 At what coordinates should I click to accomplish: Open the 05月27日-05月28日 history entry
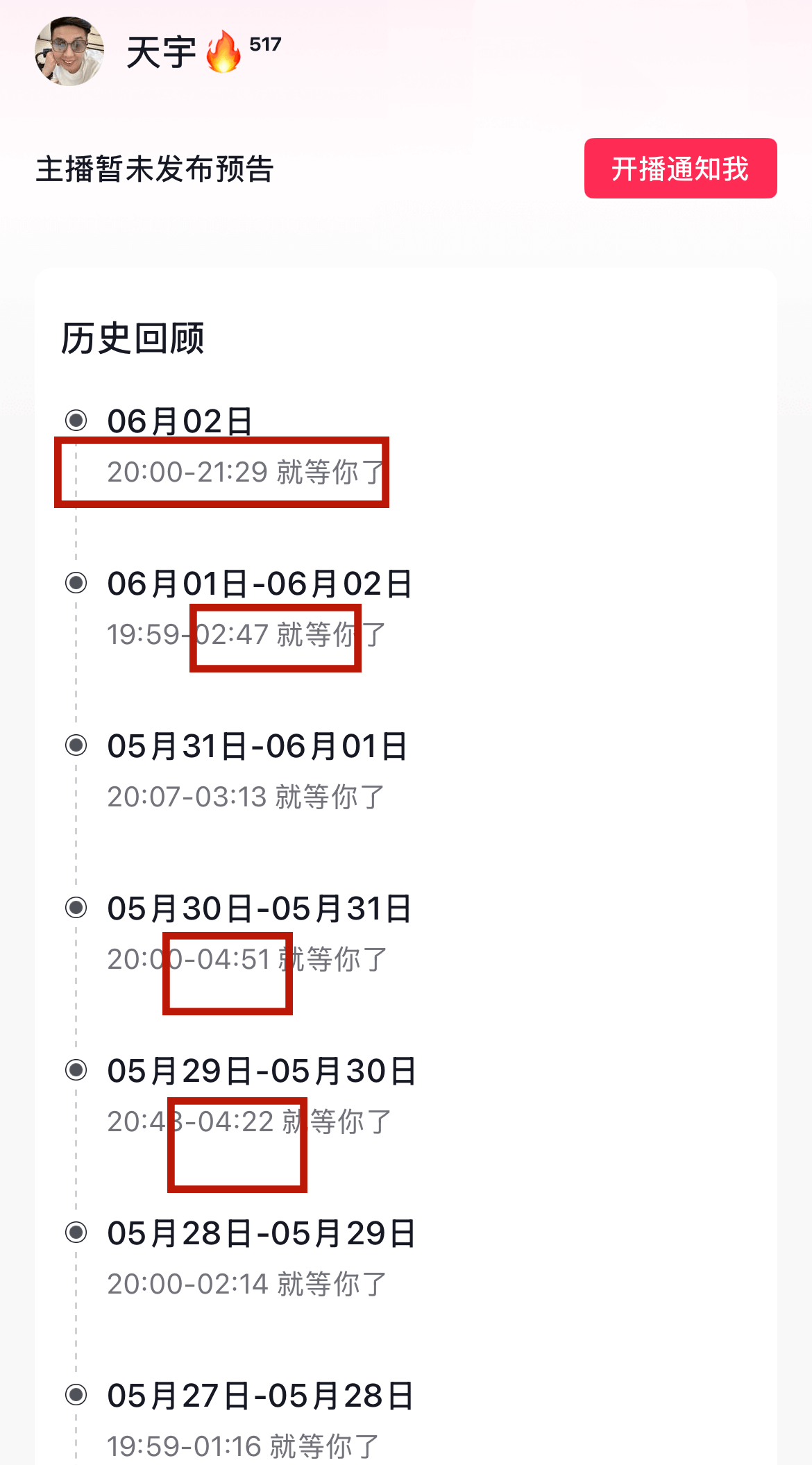(260, 1421)
